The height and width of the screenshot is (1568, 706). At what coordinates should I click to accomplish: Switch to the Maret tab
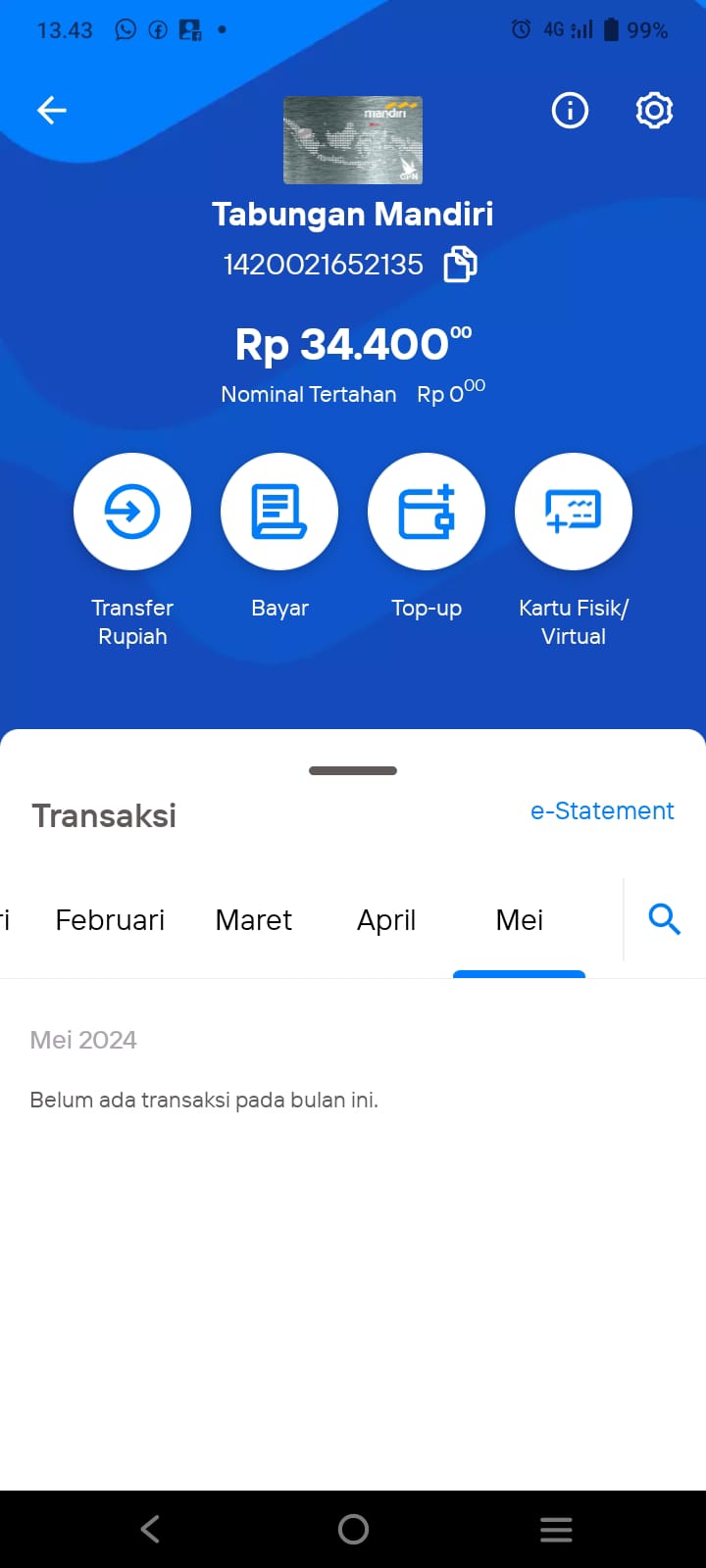click(254, 920)
